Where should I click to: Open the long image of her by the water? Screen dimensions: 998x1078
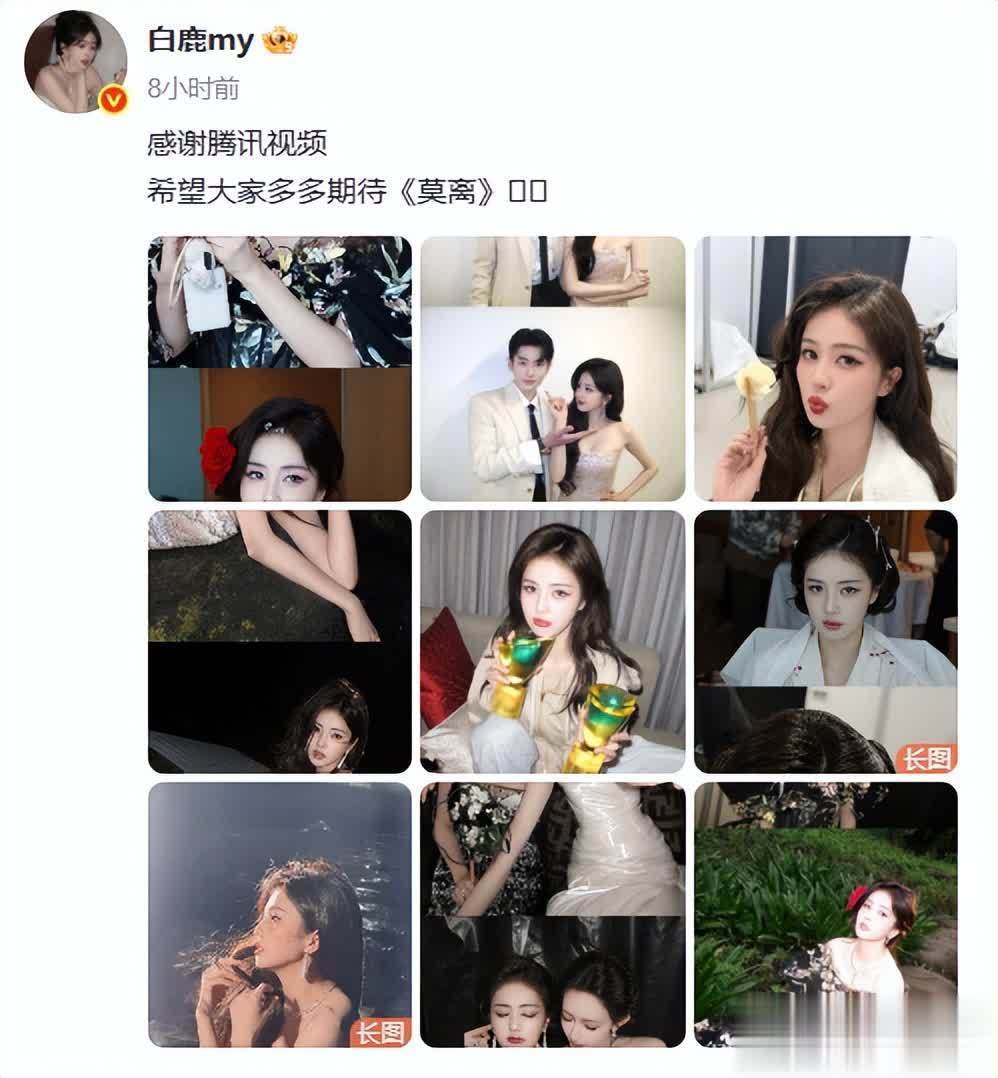coord(279,914)
